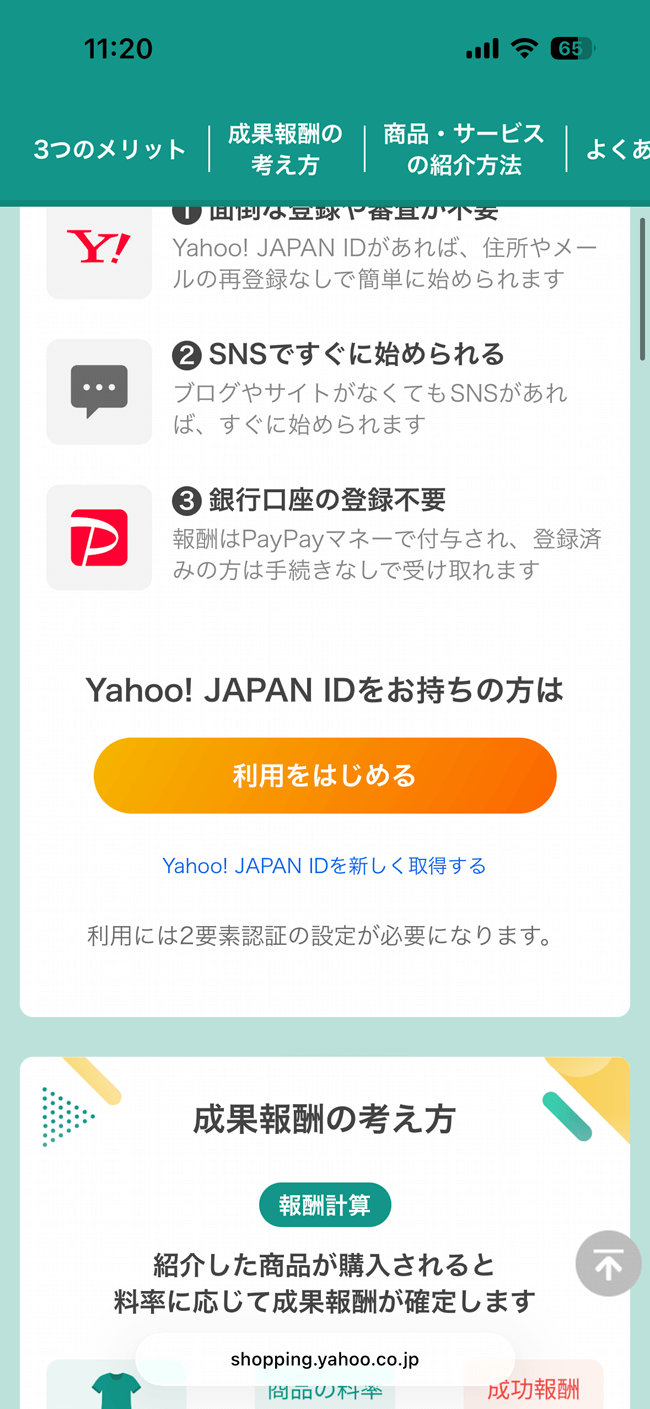
Task: Tap the back-to-top arrow button
Action: (608, 1264)
